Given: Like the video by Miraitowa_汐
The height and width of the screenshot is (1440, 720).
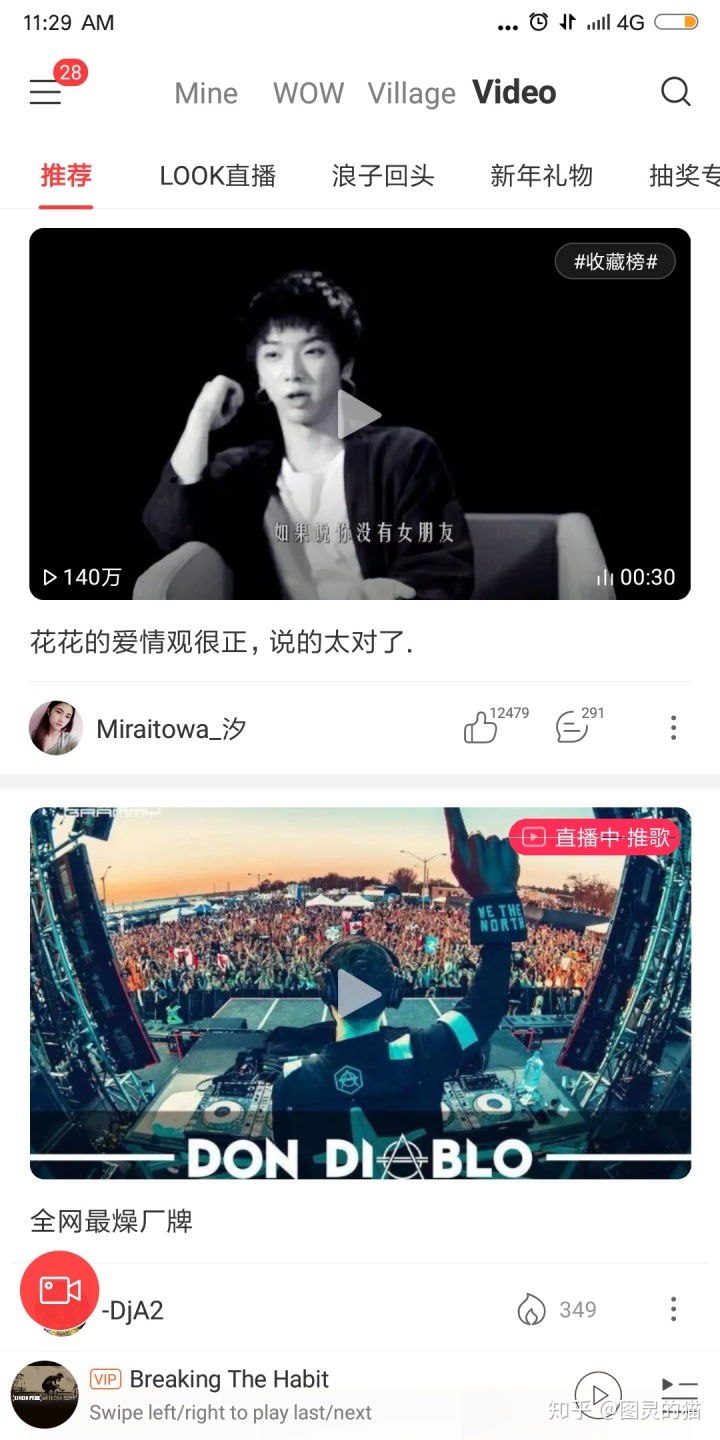Looking at the screenshot, I should click(481, 728).
